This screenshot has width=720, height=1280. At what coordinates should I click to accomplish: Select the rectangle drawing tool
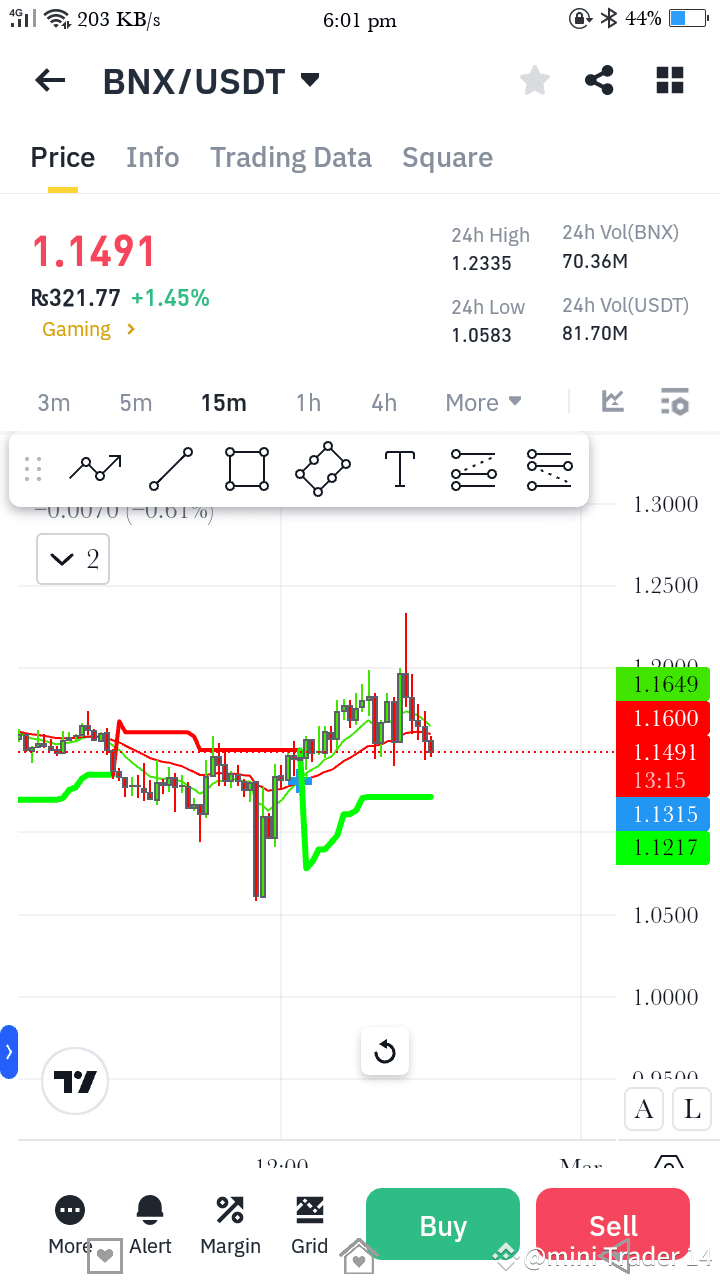tap(246, 468)
